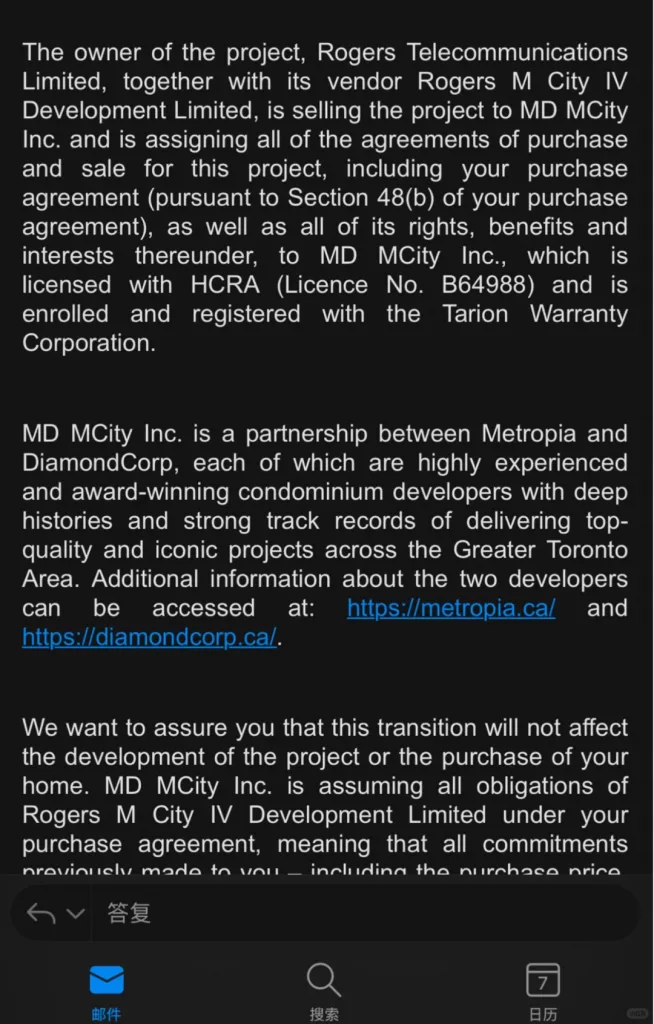Tap the reply arrow icon
654x1024 pixels.
[41, 913]
